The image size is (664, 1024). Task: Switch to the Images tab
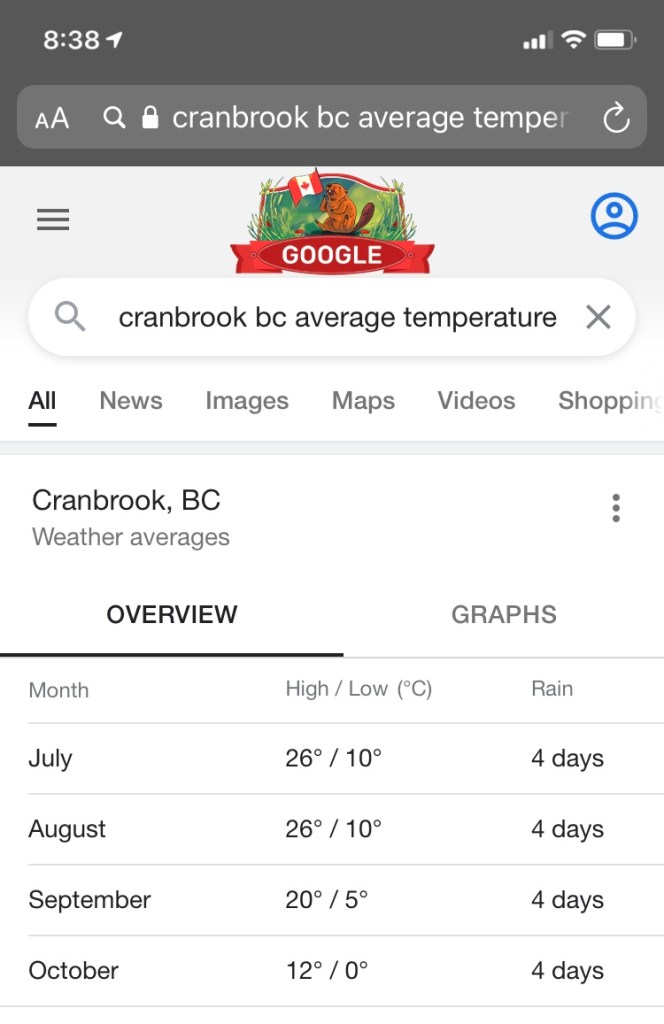247,401
